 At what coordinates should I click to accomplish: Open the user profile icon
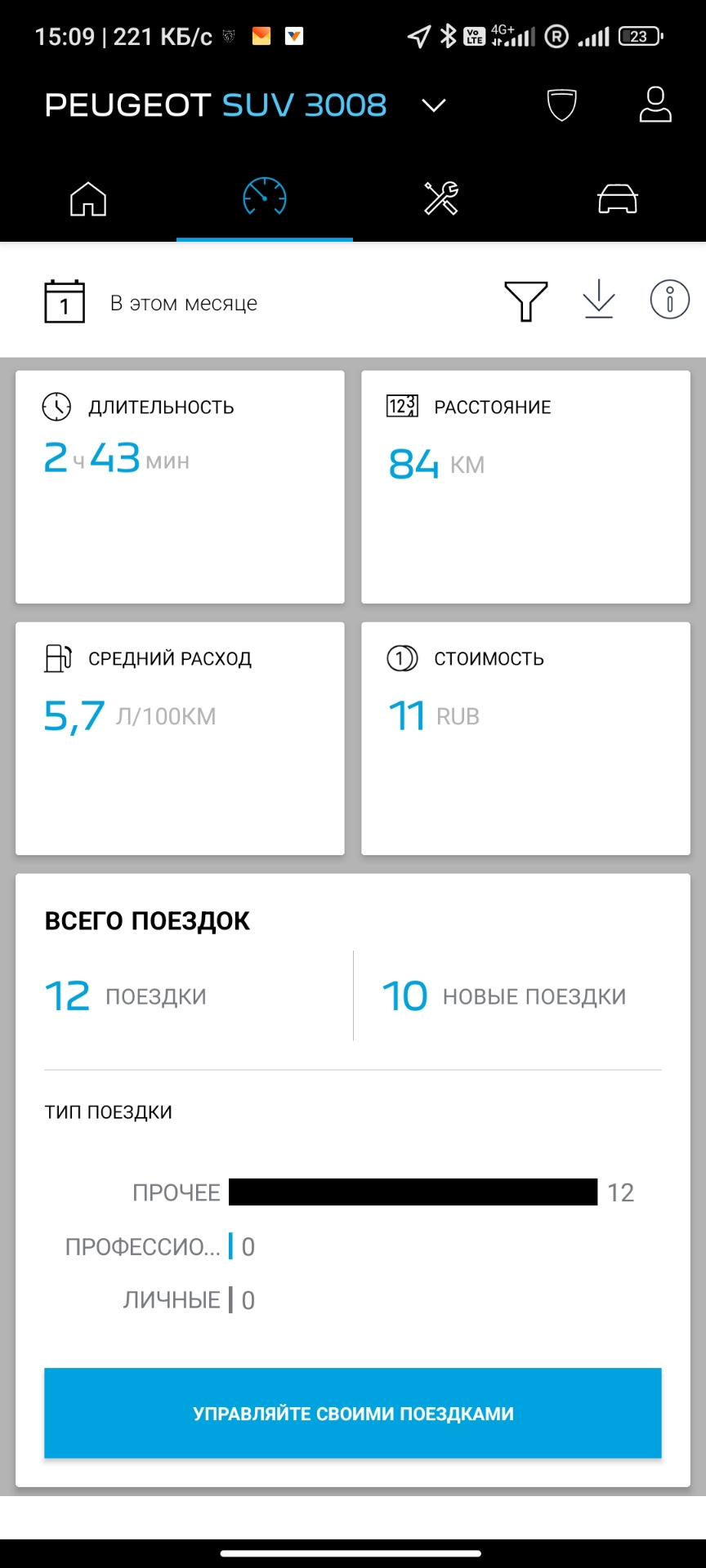click(x=655, y=105)
